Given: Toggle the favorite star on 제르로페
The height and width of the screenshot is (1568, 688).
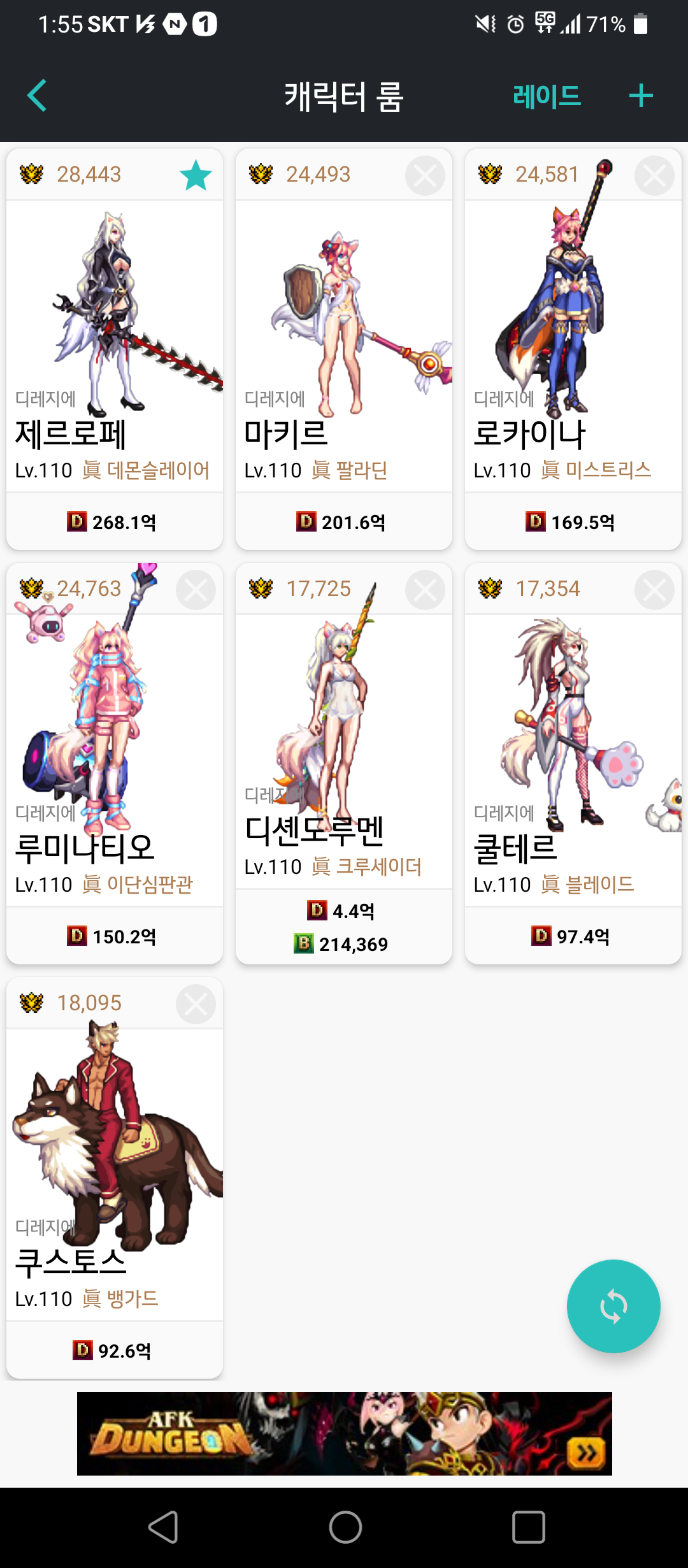Looking at the screenshot, I should coord(196,175).
